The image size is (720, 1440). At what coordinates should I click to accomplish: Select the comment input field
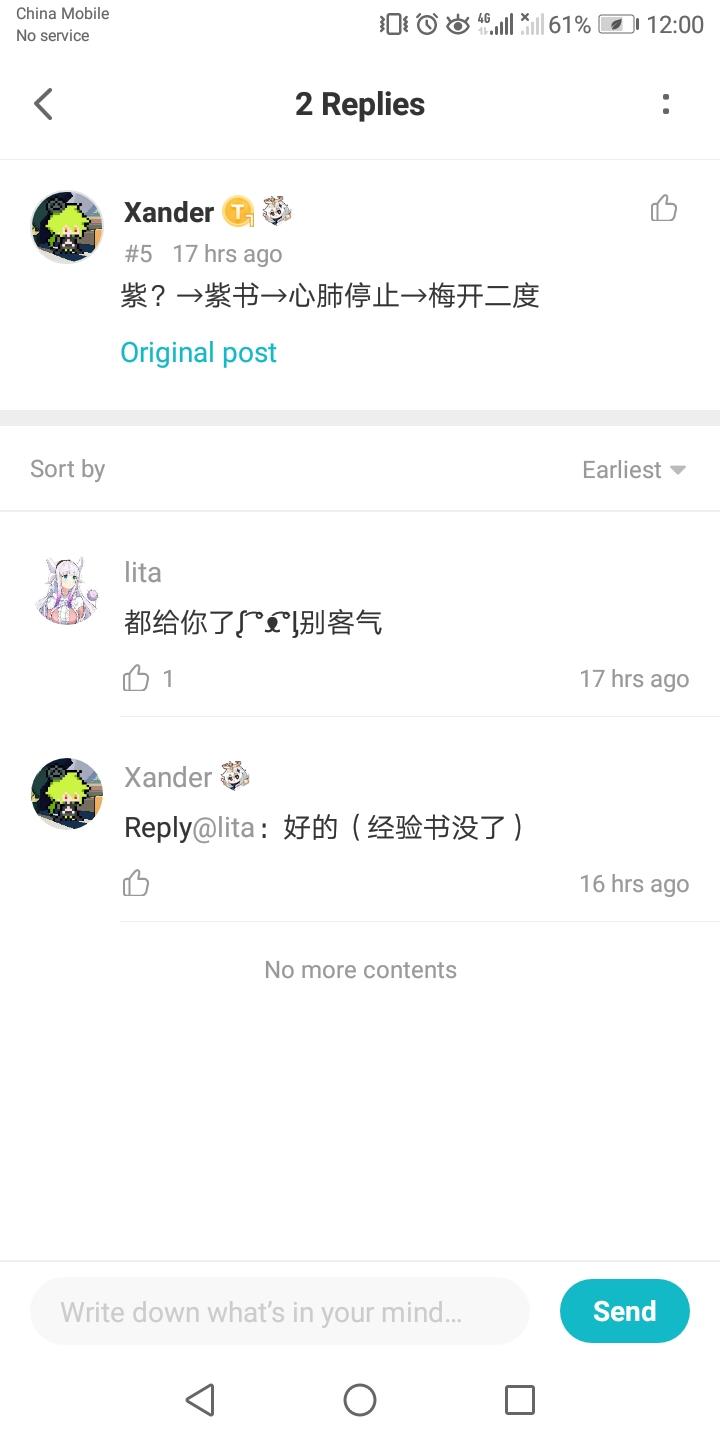click(280, 1311)
